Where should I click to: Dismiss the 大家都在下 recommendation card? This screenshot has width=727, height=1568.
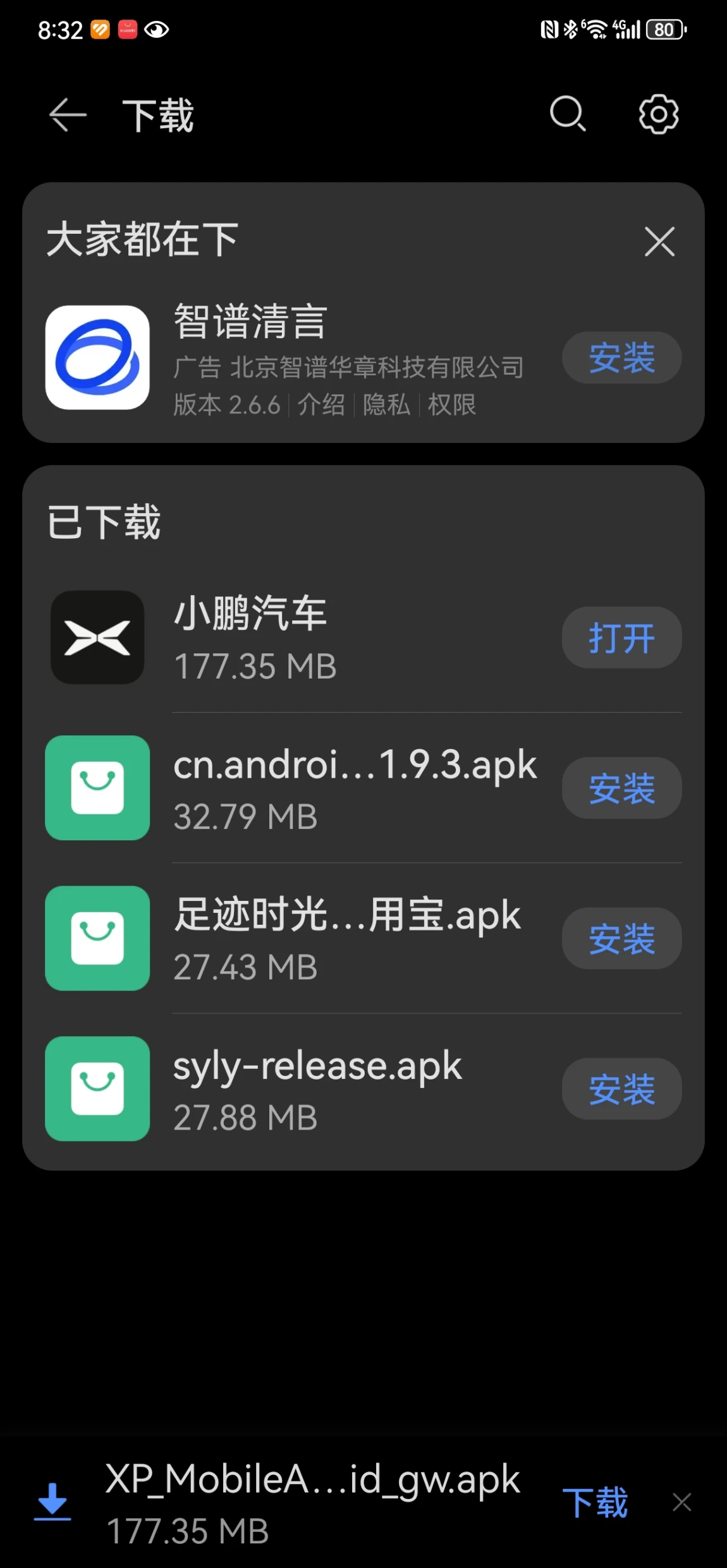[659, 241]
